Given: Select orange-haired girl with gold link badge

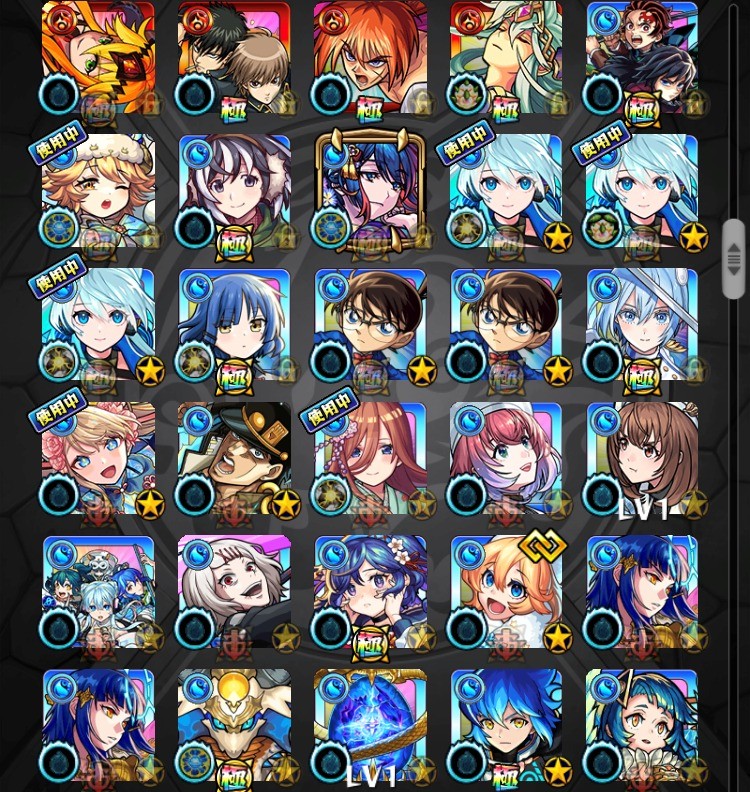Looking at the screenshot, I should tap(505, 592).
